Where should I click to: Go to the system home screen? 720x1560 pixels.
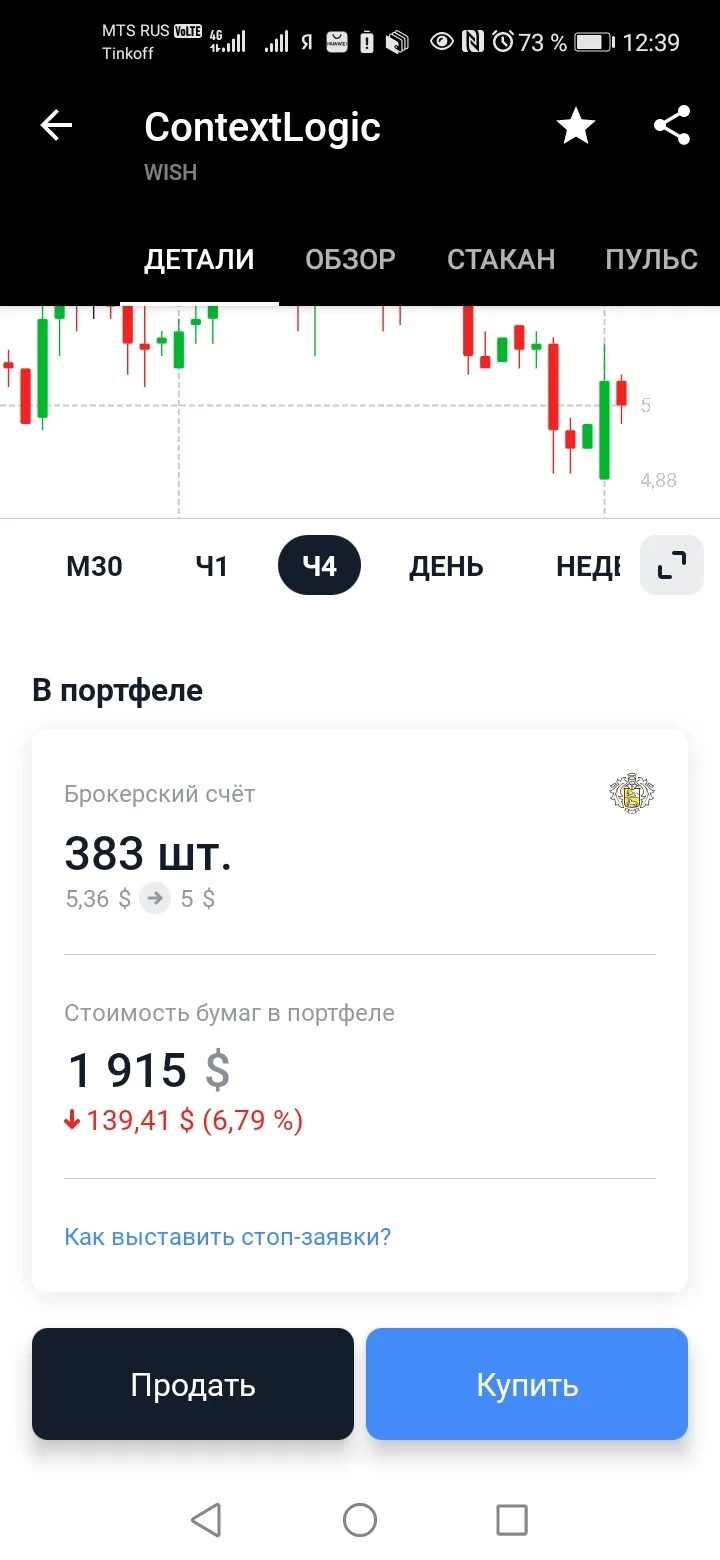[x=360, y=1519]
